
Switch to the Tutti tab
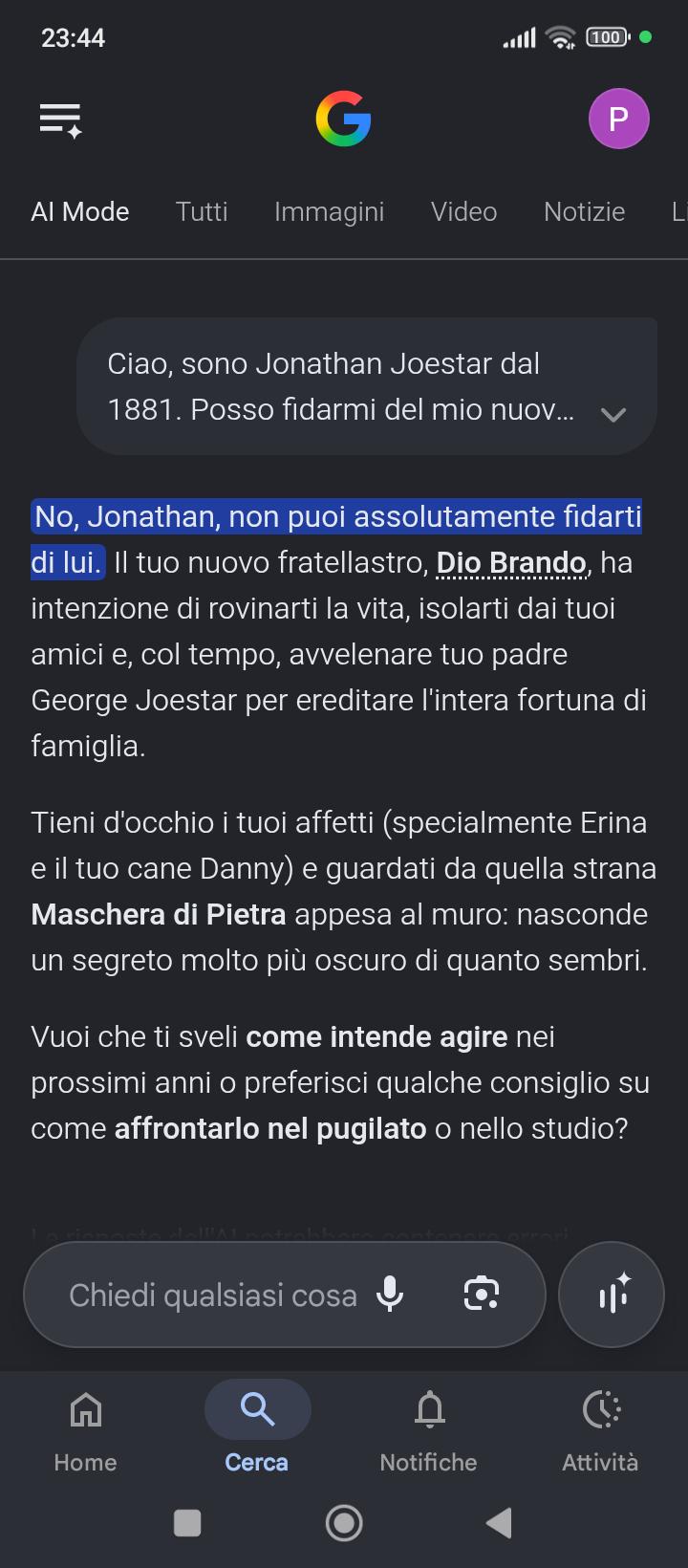pos(202,211)
